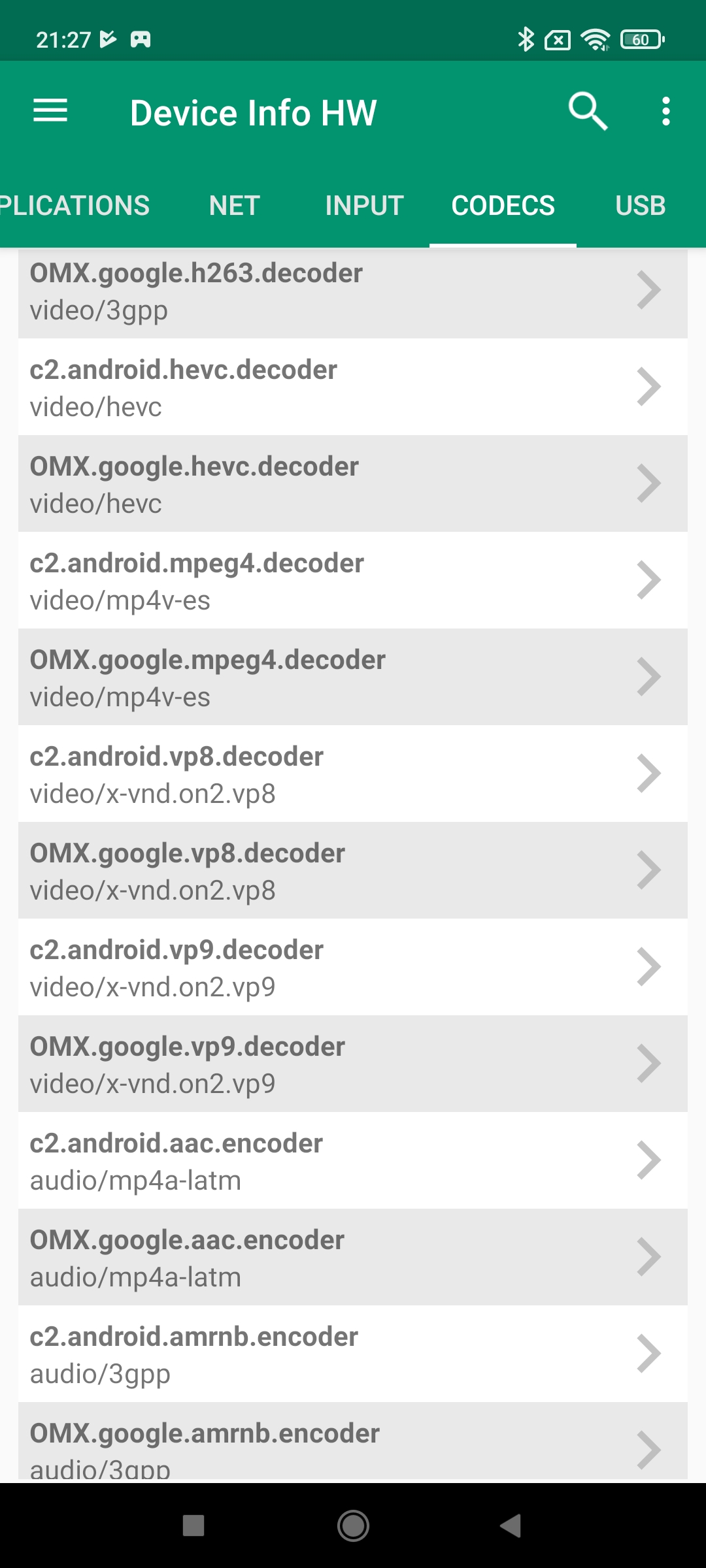View c2.android.vp8.decoder codec
The width and height of the screenshot is (706, 1568).
point(353,774)
